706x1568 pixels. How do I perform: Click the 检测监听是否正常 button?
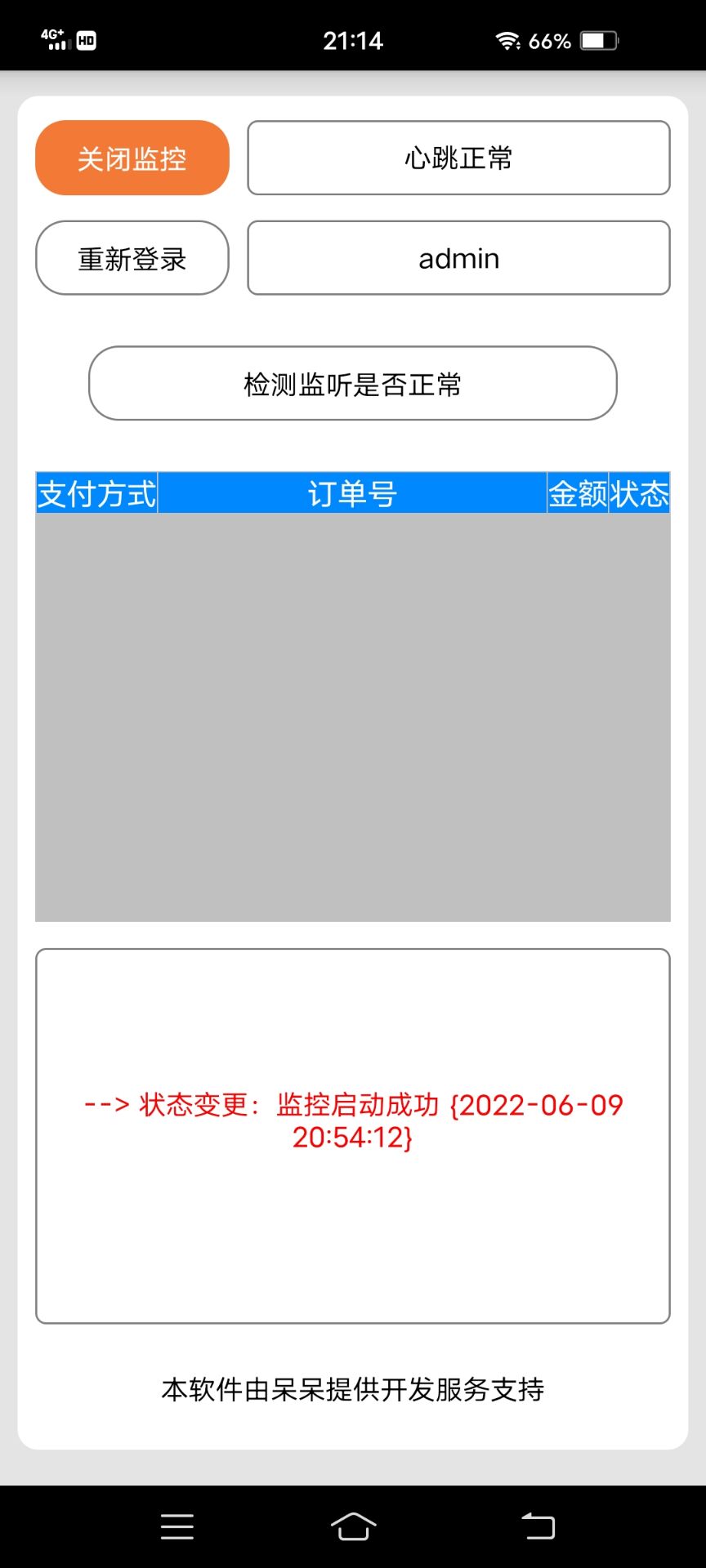(x=352, y=383)
